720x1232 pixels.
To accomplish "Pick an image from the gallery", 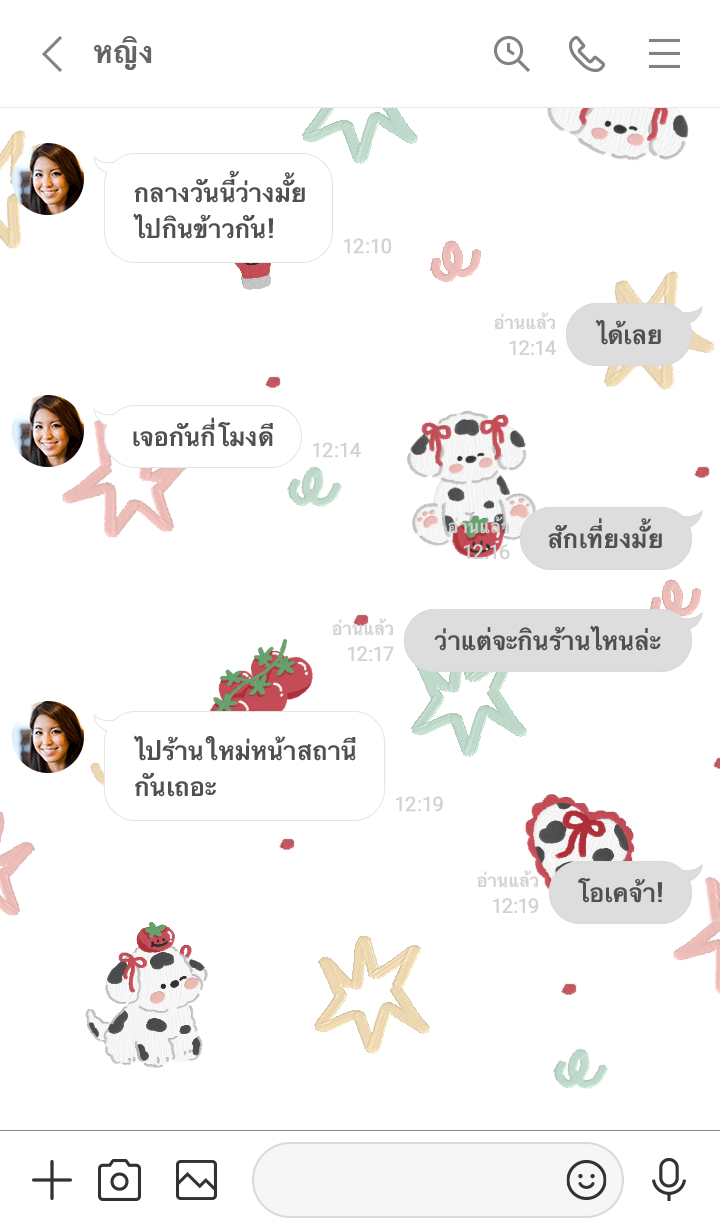I will pyautogui.click(x=196, y=1181).
